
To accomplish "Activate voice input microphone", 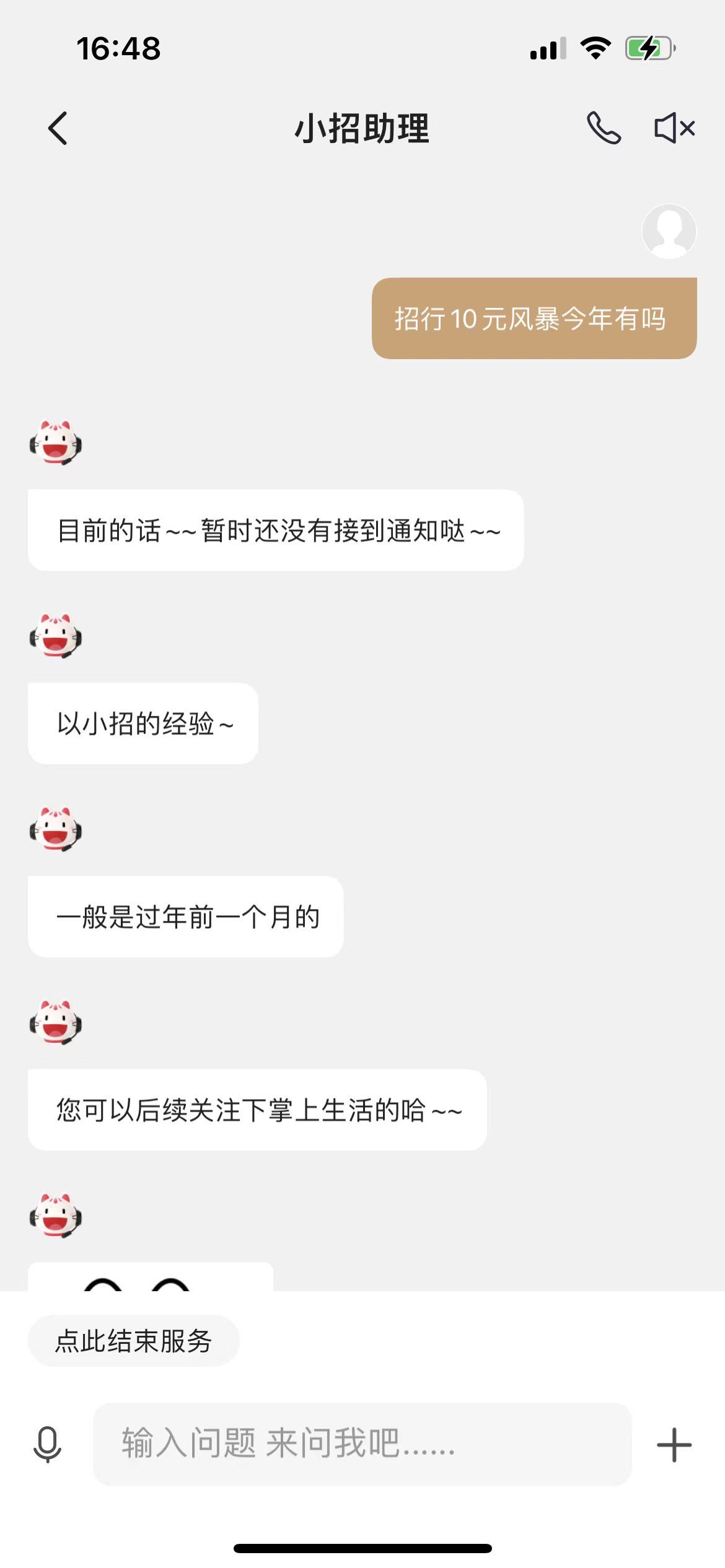I will click(47, 1444).
